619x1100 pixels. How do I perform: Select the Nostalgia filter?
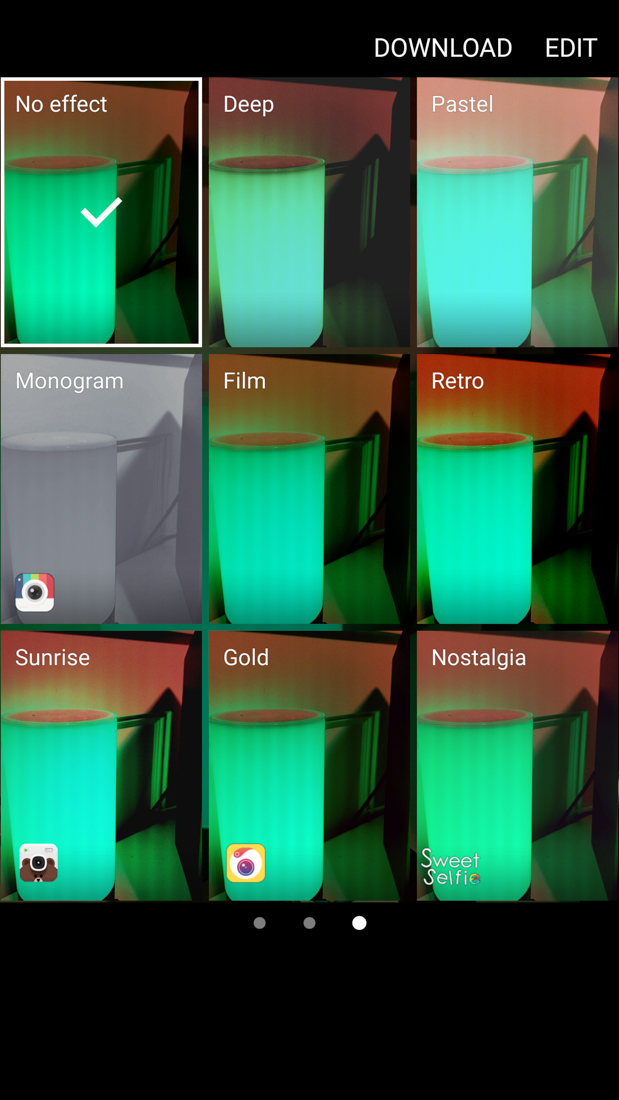pyautogui.click(x=516, y=766)
